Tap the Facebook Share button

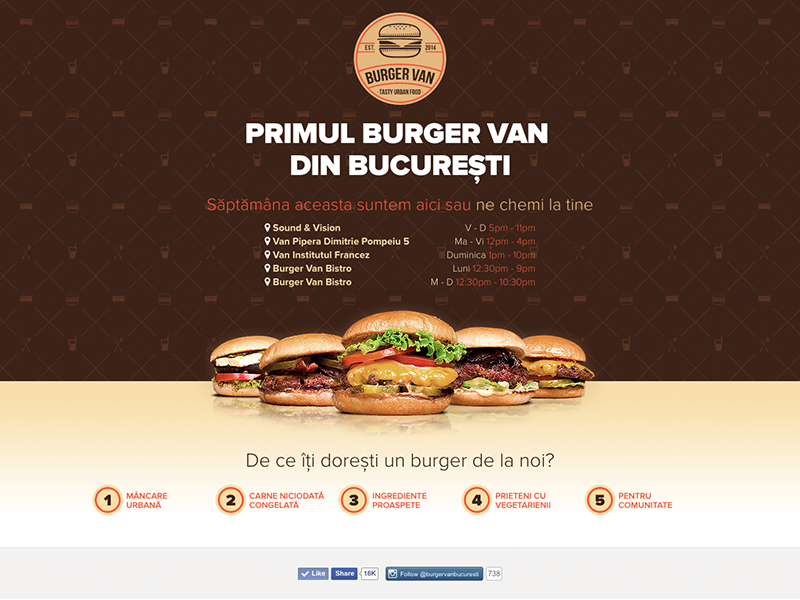pyautogui.click(x=345, y=574)
